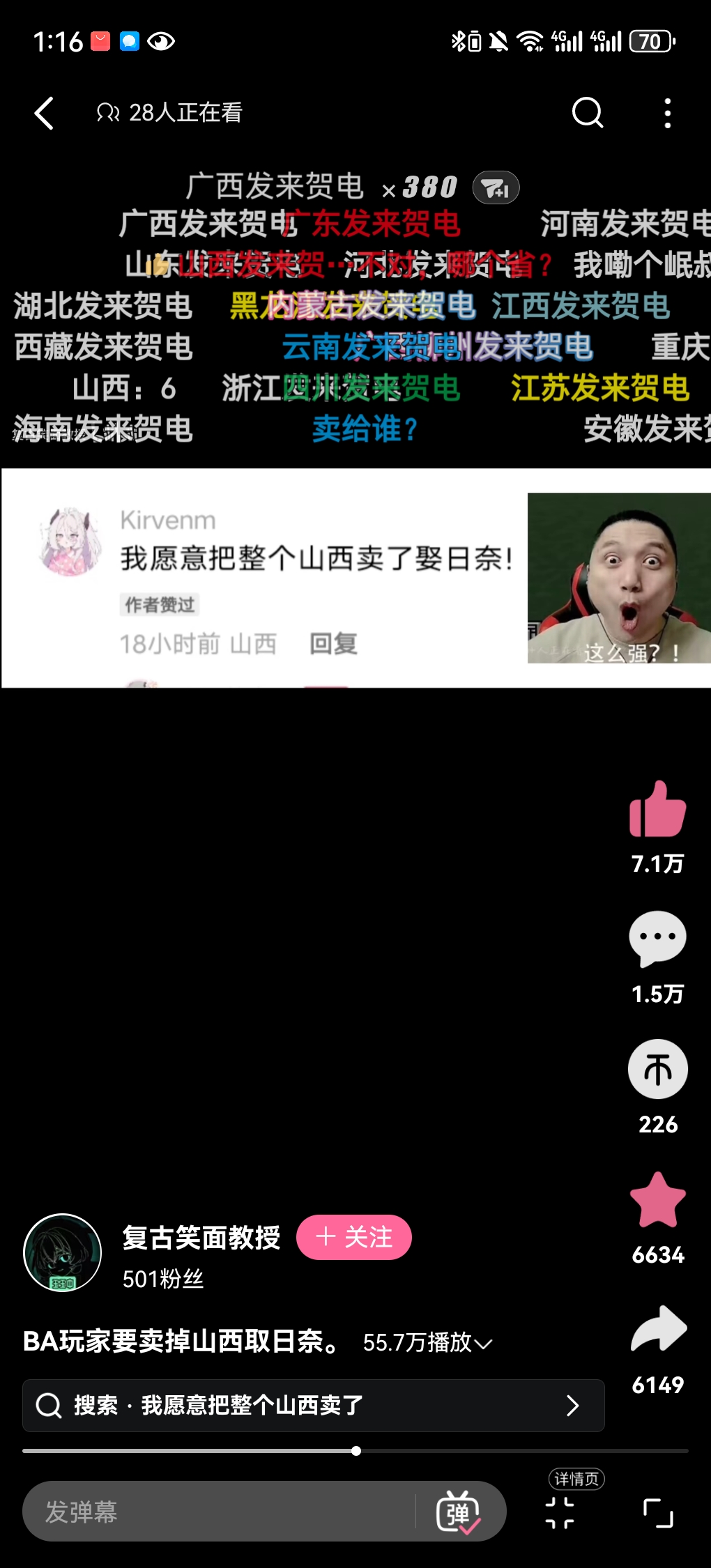
Task: Open 复古笑面教授's profile avatar
Action: (x=63, y=1253)
